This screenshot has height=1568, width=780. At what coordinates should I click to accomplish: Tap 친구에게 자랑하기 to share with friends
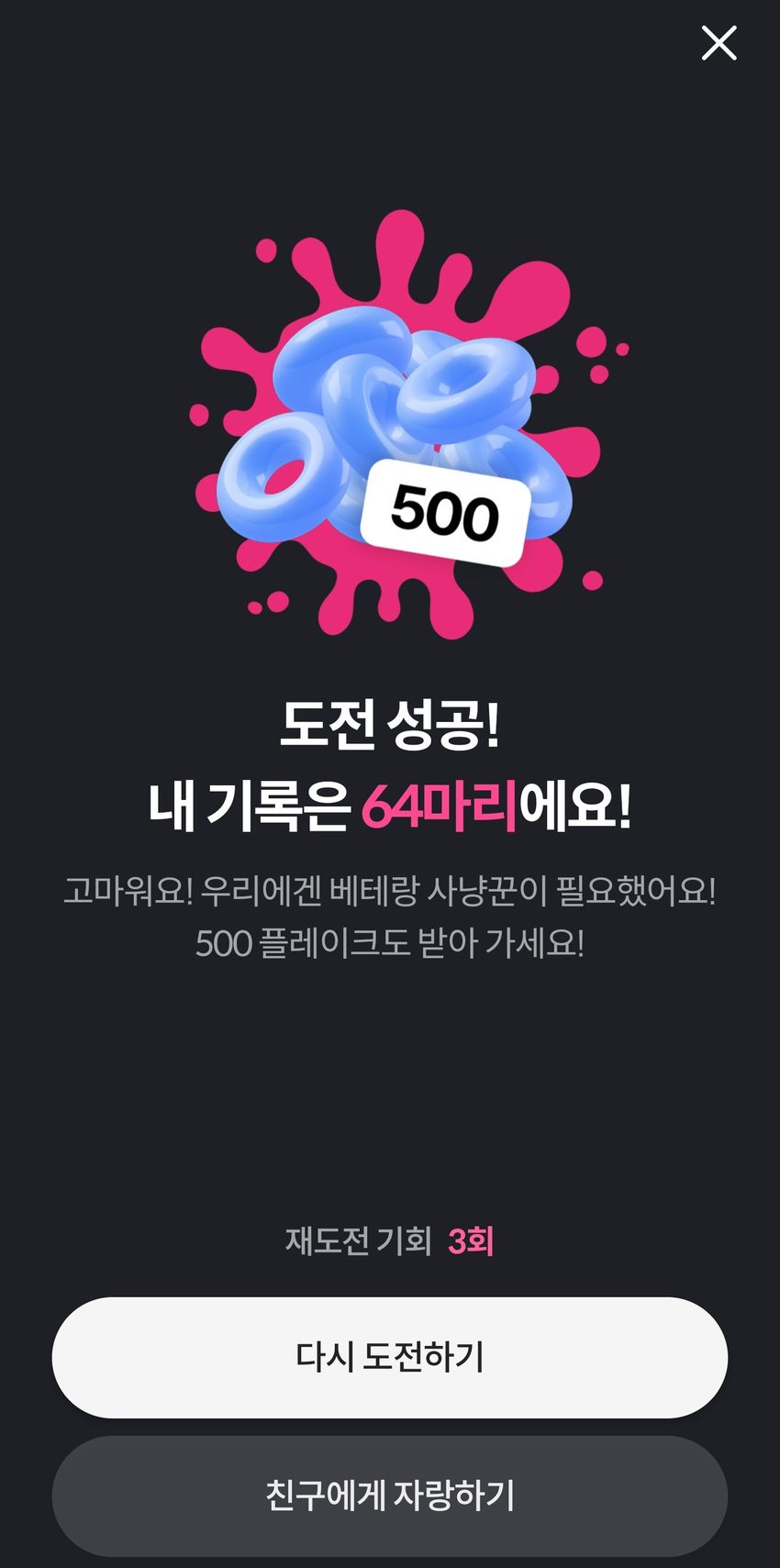coord(389,1495)
